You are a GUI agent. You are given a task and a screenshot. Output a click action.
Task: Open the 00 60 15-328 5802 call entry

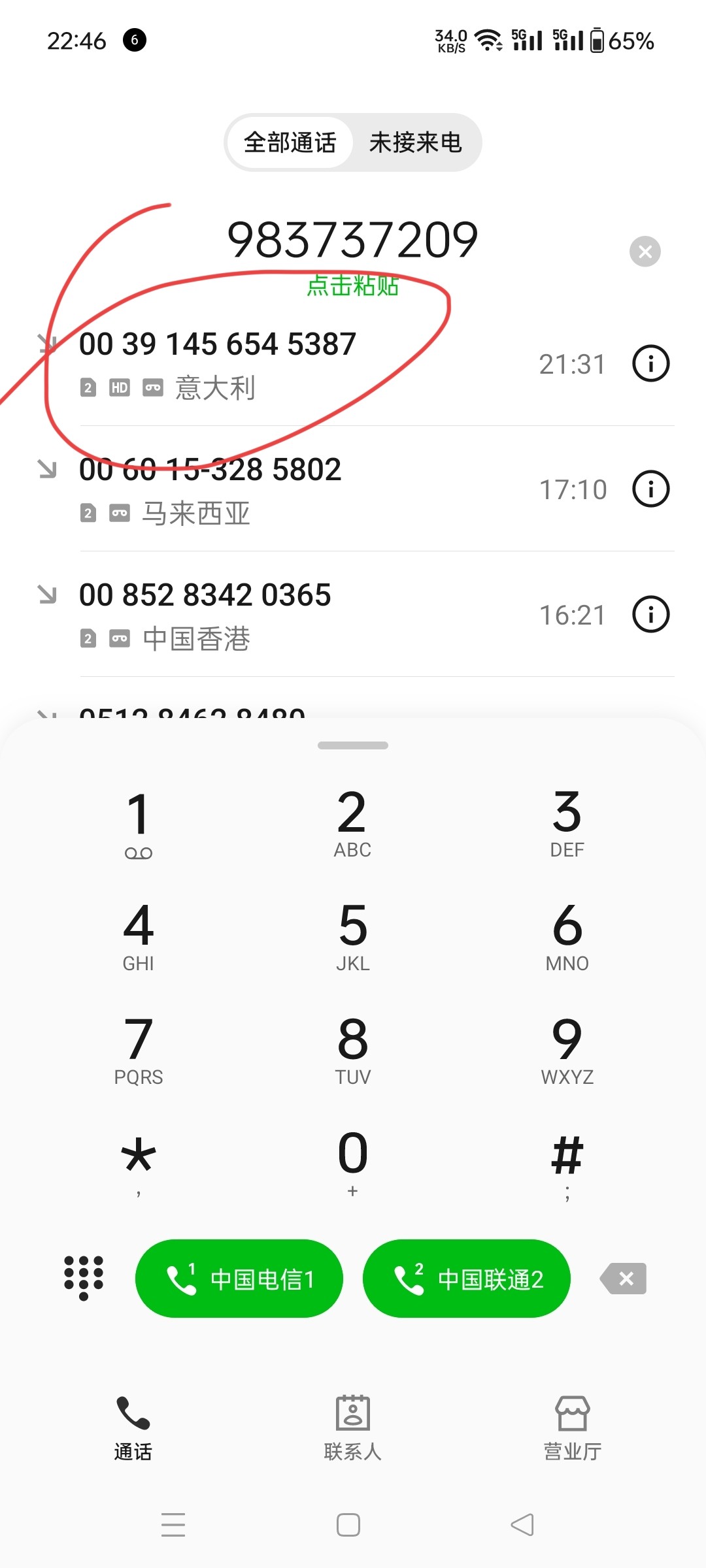click(x=353, y=489)
